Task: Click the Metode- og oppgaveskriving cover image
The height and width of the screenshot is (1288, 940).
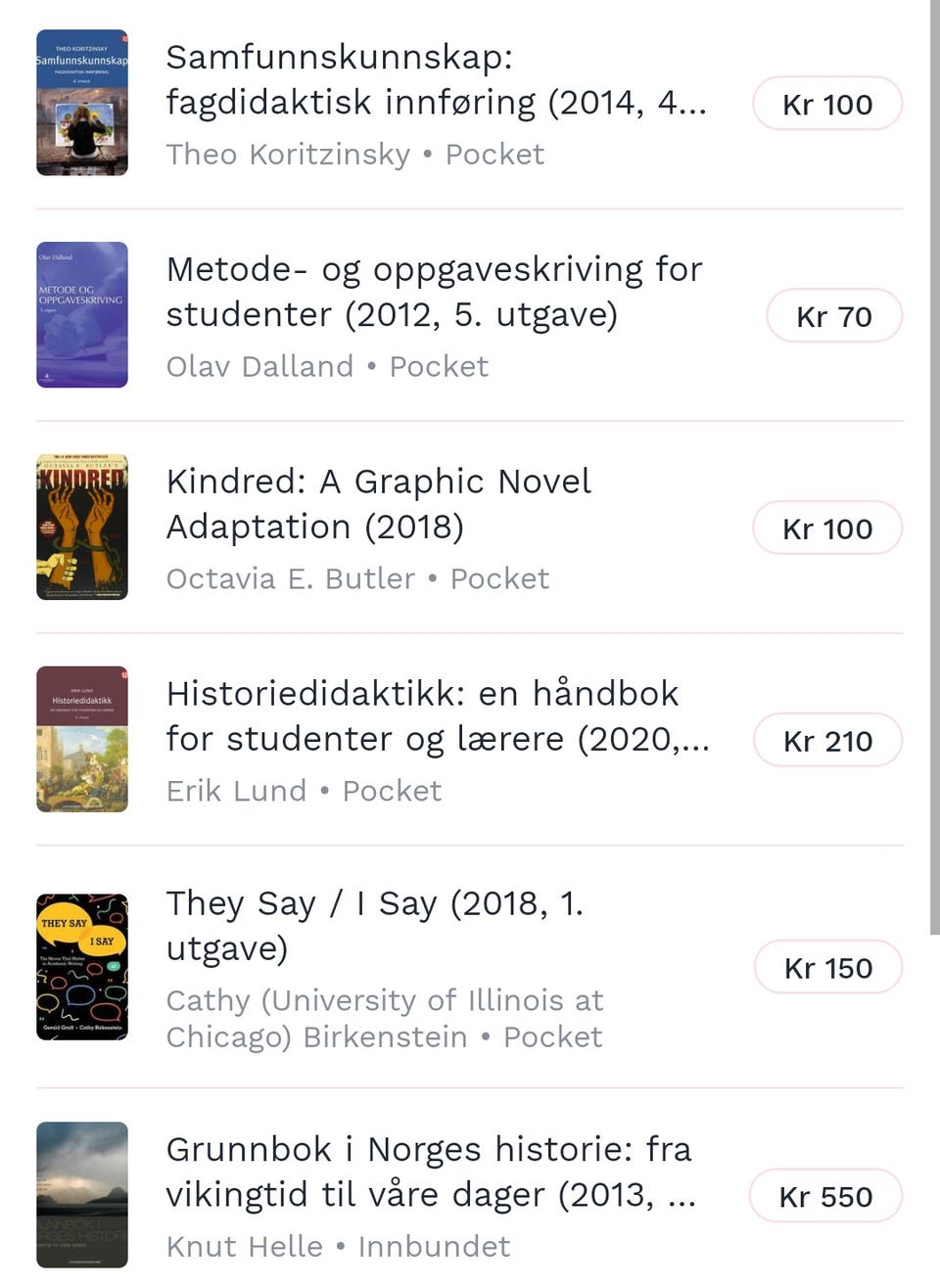Action: pos(82,314)
